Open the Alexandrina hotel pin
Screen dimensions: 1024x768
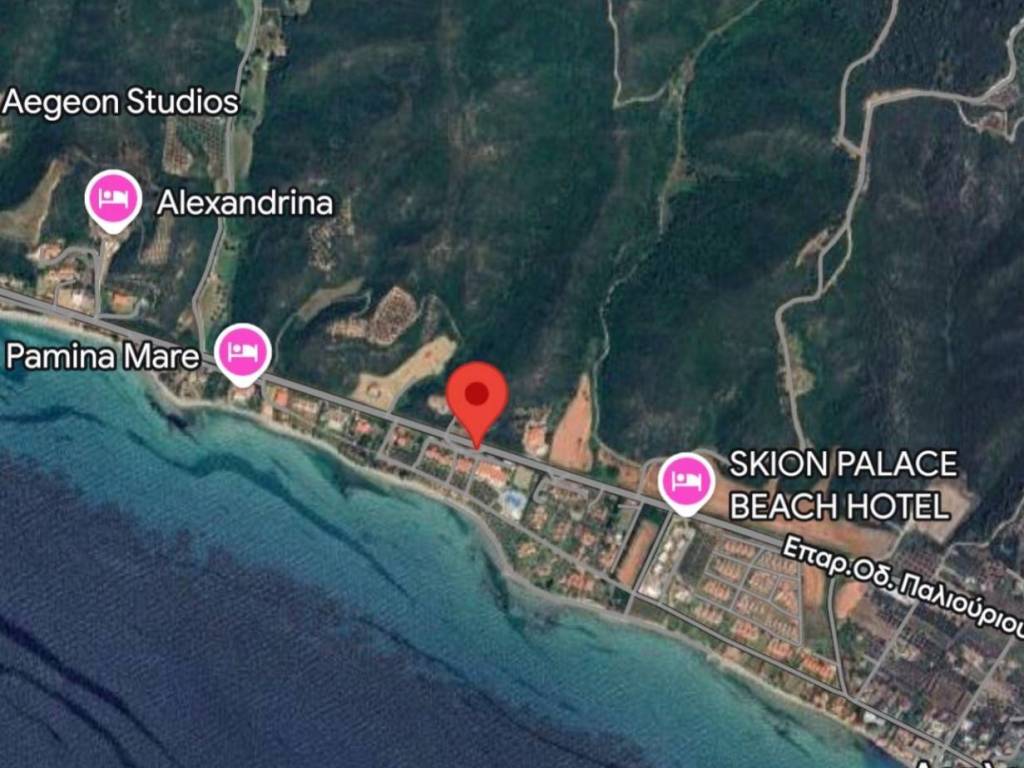coord(113,198)
